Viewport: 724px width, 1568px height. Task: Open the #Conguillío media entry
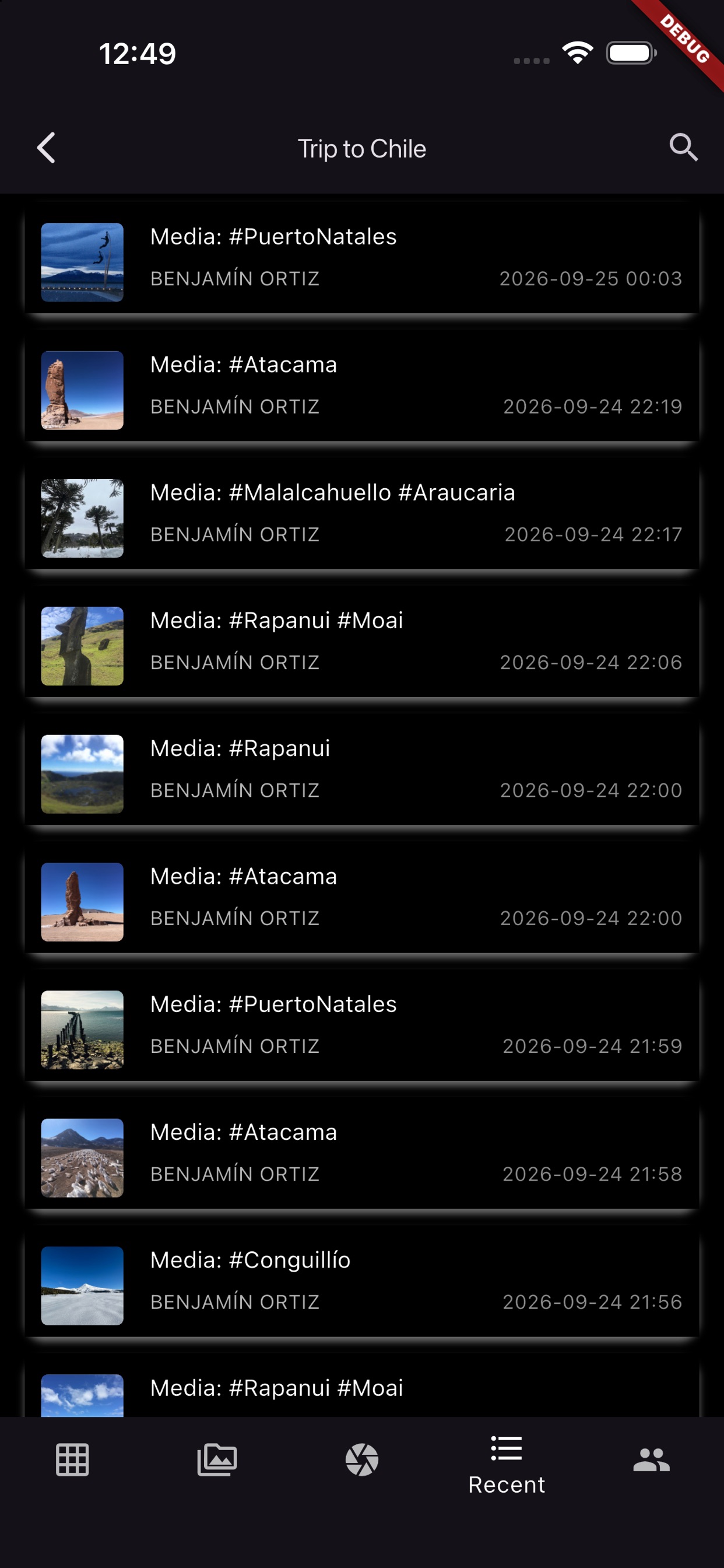tap(362, 1285)
